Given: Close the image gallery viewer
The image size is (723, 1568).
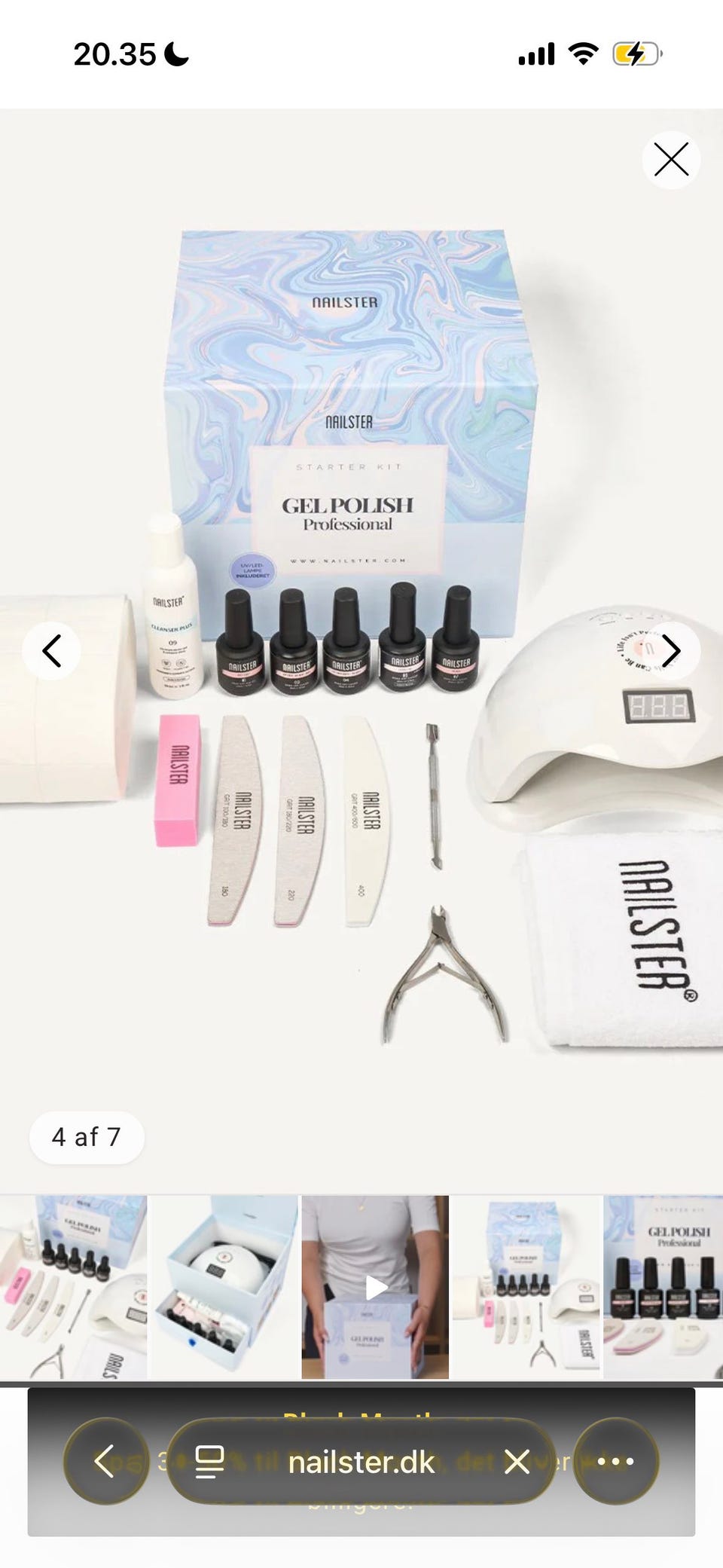Looking at the screenshot, I should pyautogui.click(x=671, y=160).
